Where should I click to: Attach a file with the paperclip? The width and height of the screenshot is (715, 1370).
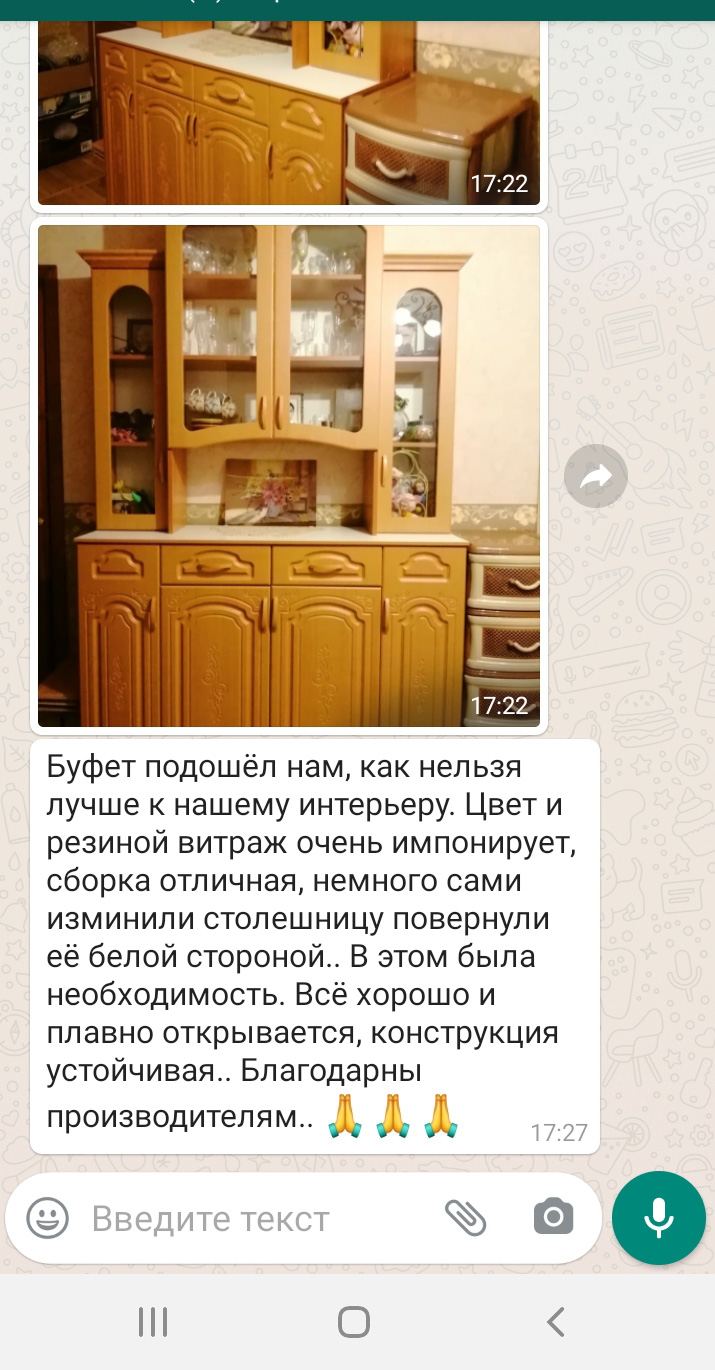click(x=465, y=1218)
